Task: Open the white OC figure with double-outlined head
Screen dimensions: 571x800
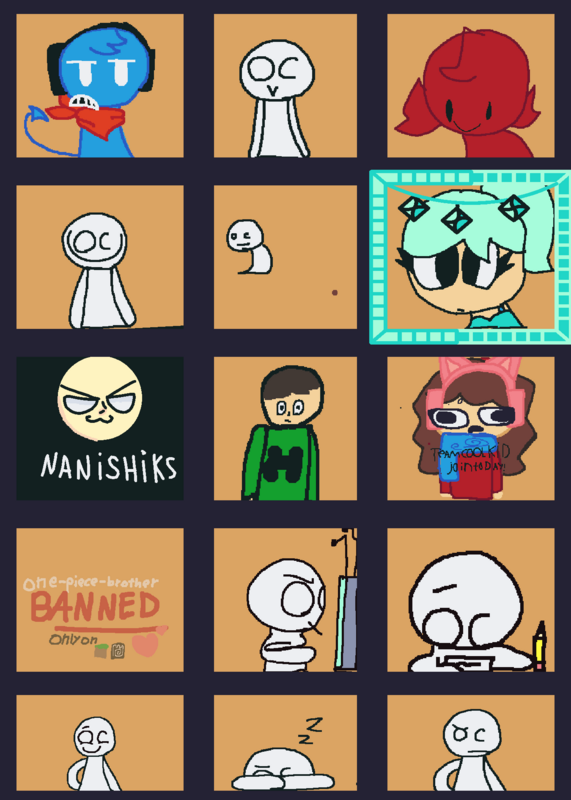Action: pyautogui.click(x=100, y=257)
